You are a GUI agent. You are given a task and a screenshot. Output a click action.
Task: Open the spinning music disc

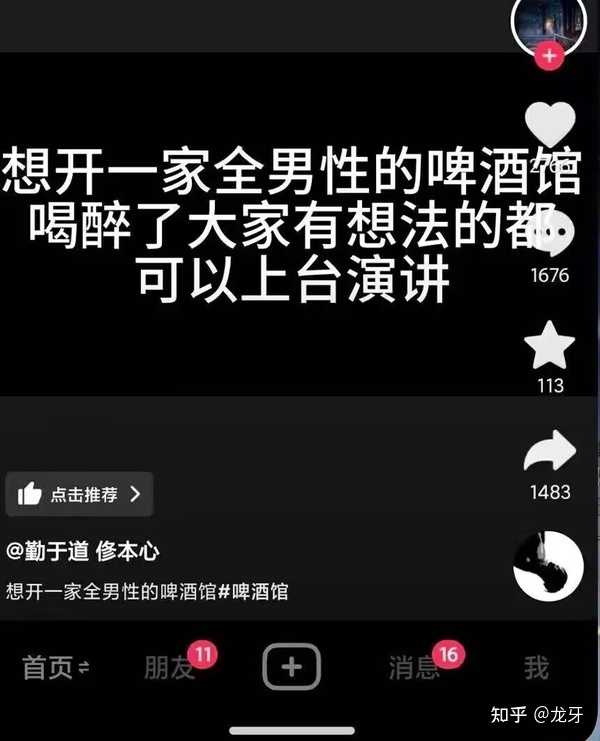(x=548, y=566)
